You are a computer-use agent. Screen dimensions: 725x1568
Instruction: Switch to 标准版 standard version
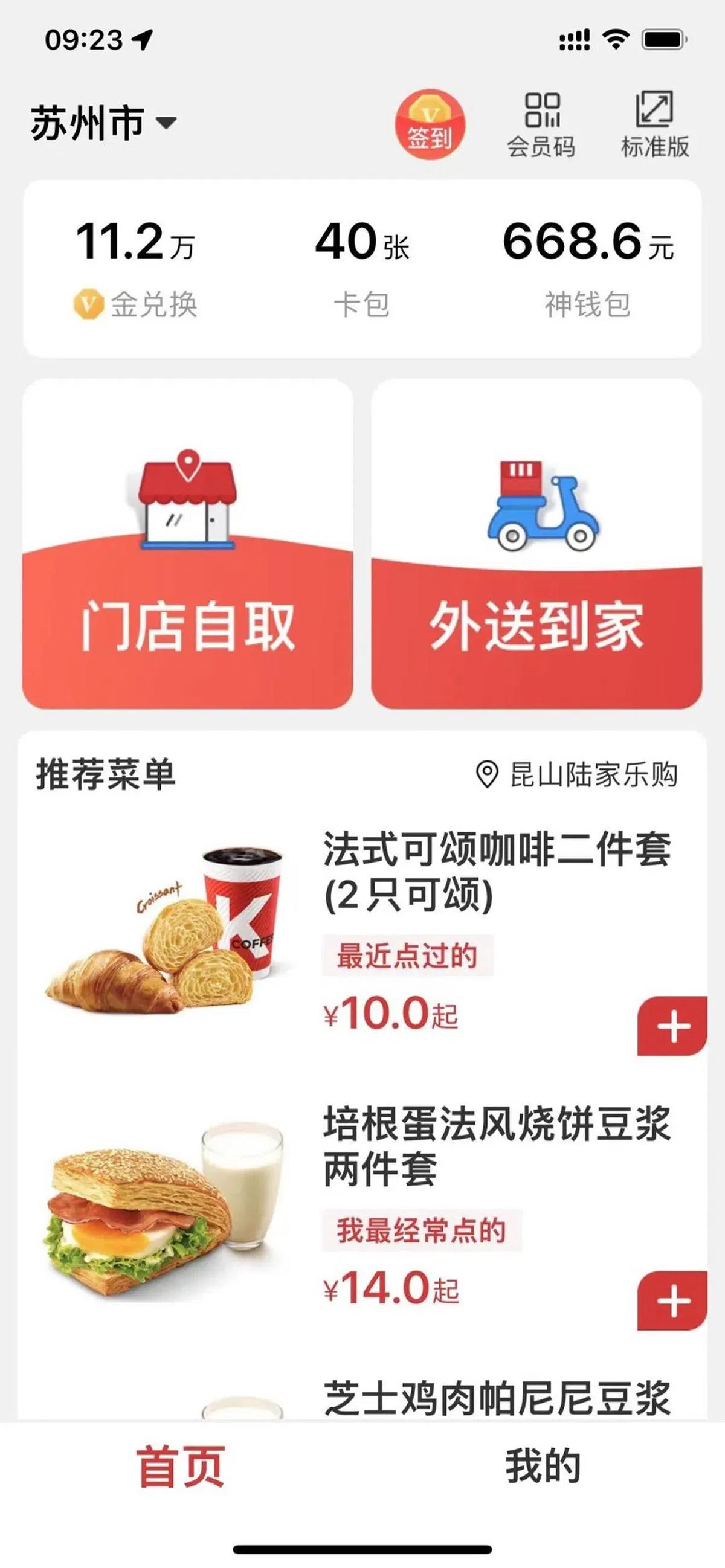coord(654,126)
